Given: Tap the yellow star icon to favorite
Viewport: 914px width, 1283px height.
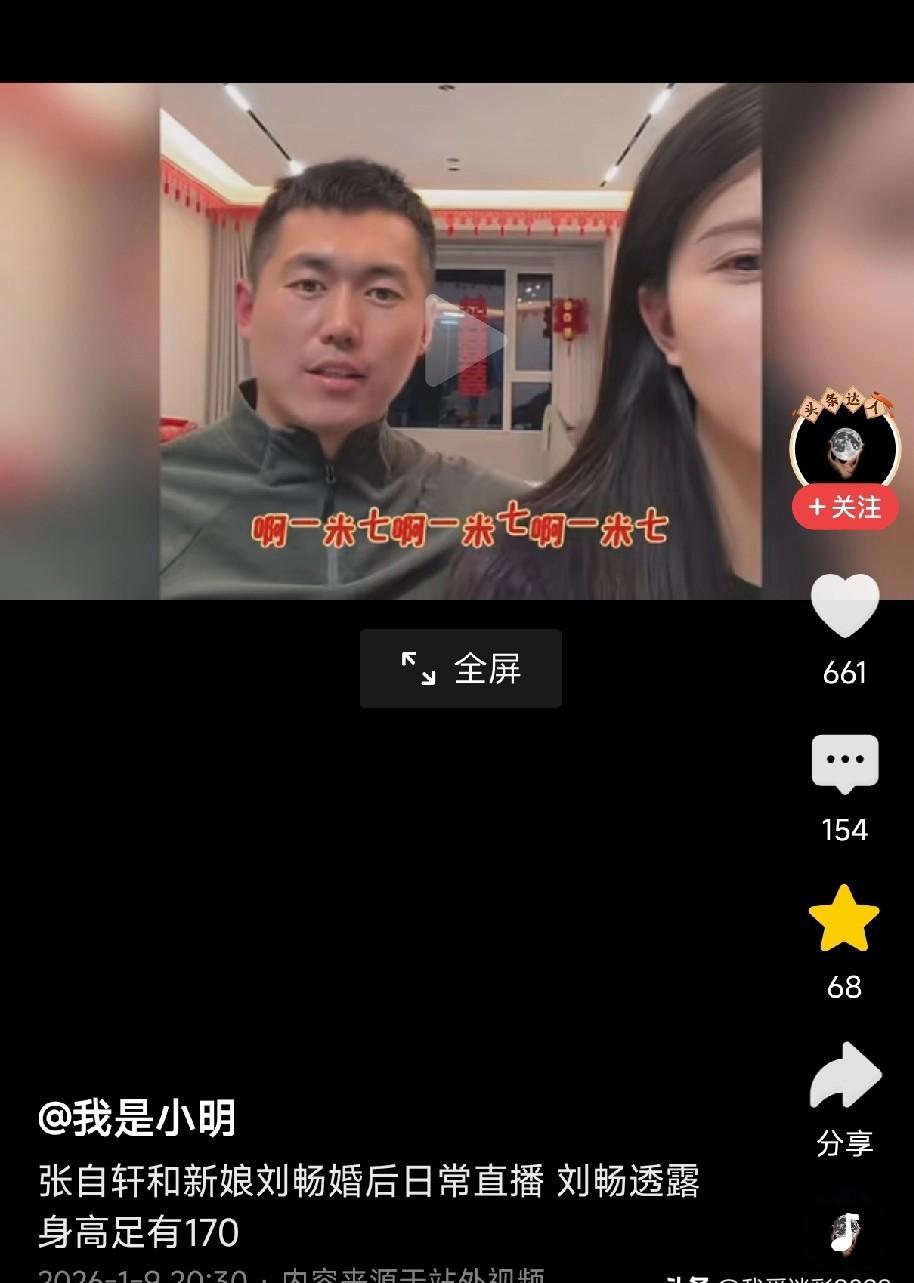Looking at the screenshot, I should [x=845, y=916].
